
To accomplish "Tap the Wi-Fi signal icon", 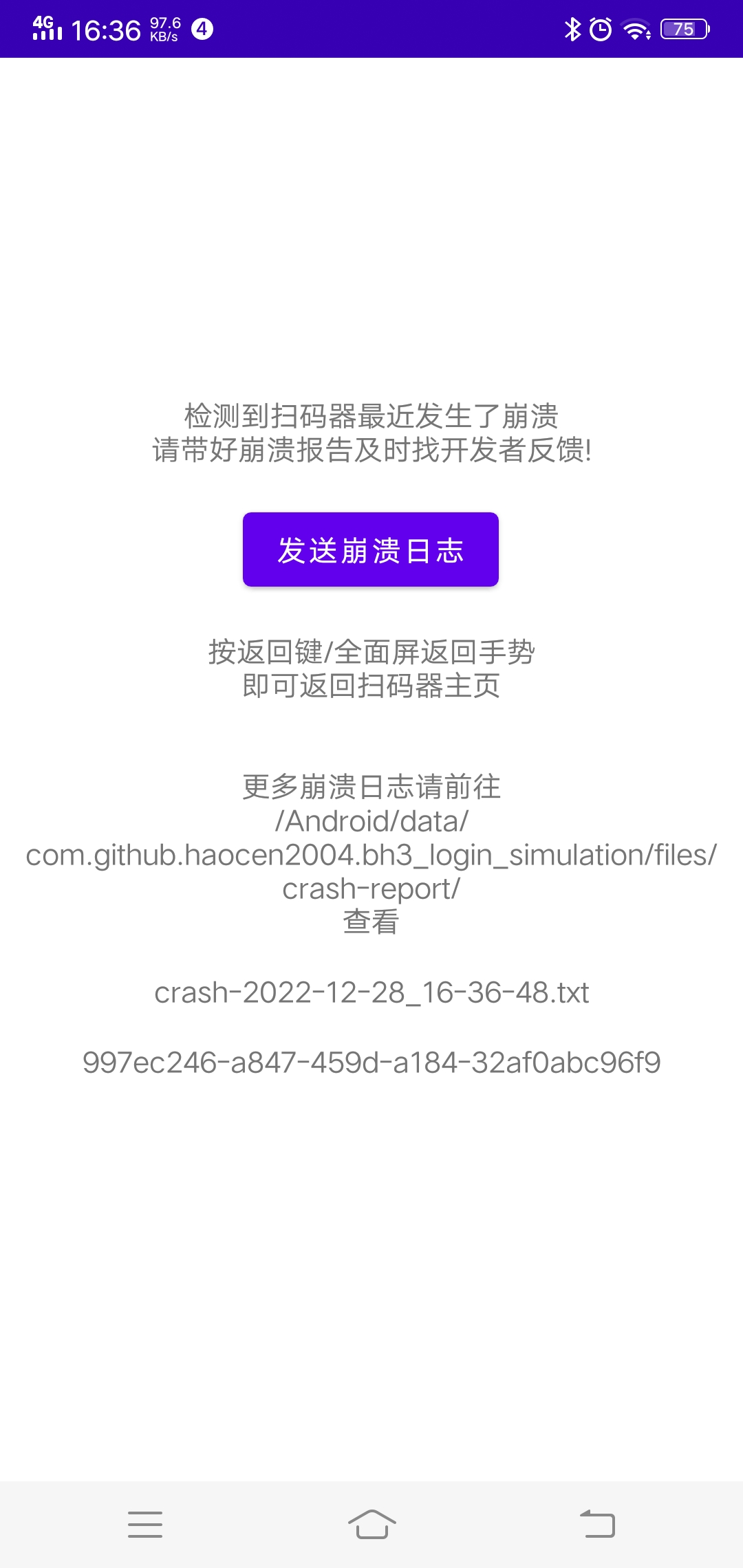I will (x=634, y=28).
